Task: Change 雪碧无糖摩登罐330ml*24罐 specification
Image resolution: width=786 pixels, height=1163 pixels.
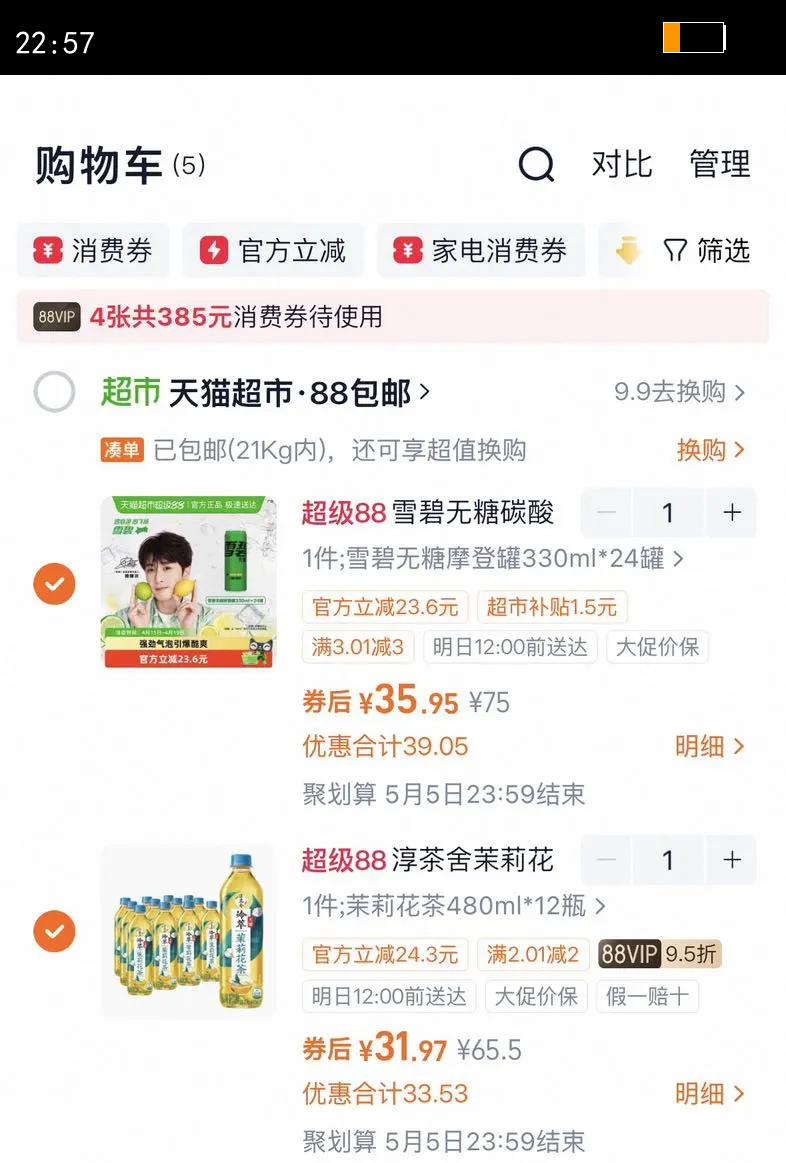Action: pos(494,558)
